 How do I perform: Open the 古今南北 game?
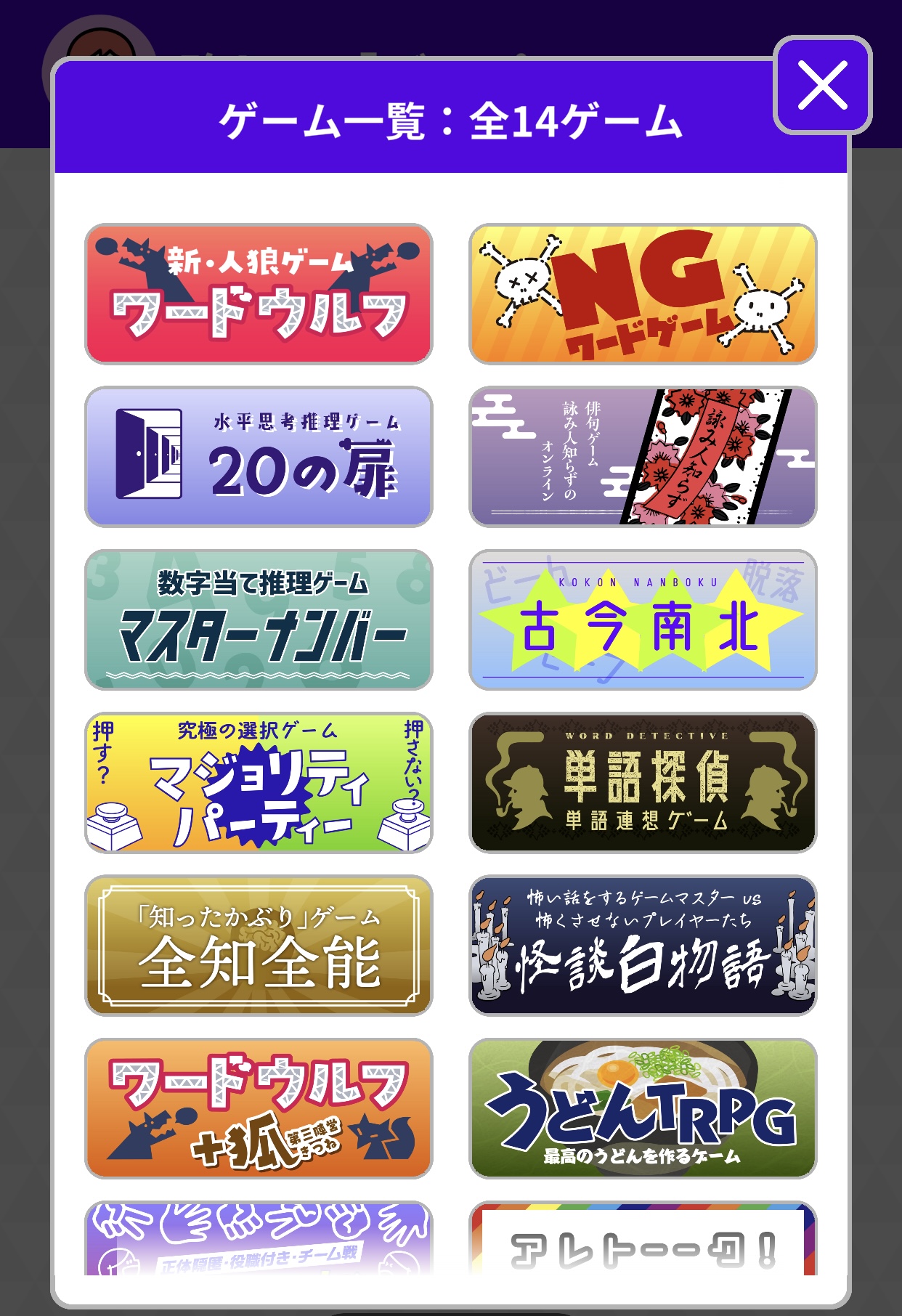coord(643,621)
